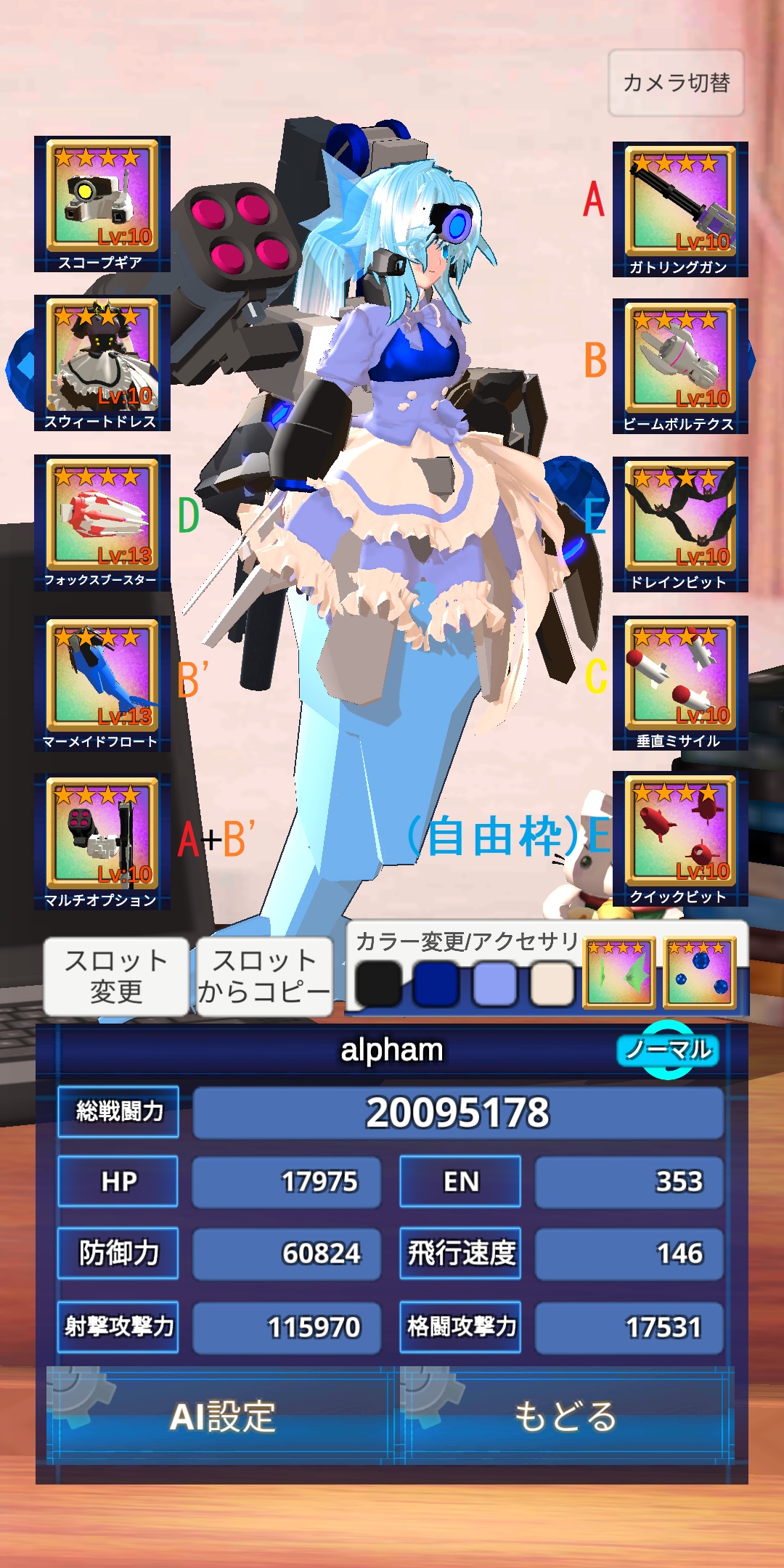Select the ビームボルテクス weapon slot
This screenshot has height=1568, width=784.
pyautogui.click(x=680, y=366)
